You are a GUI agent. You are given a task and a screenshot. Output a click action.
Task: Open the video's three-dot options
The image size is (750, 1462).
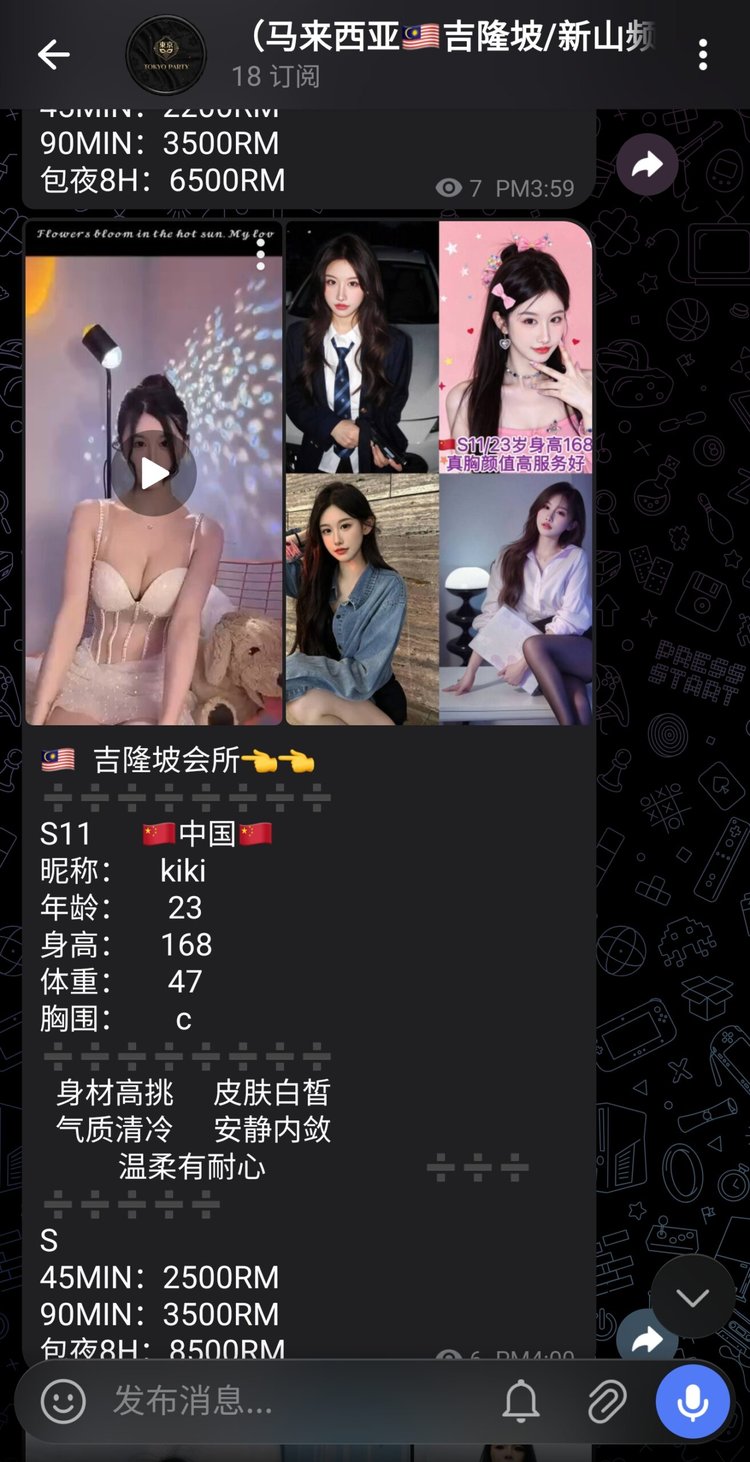click(x=261, y=254)
